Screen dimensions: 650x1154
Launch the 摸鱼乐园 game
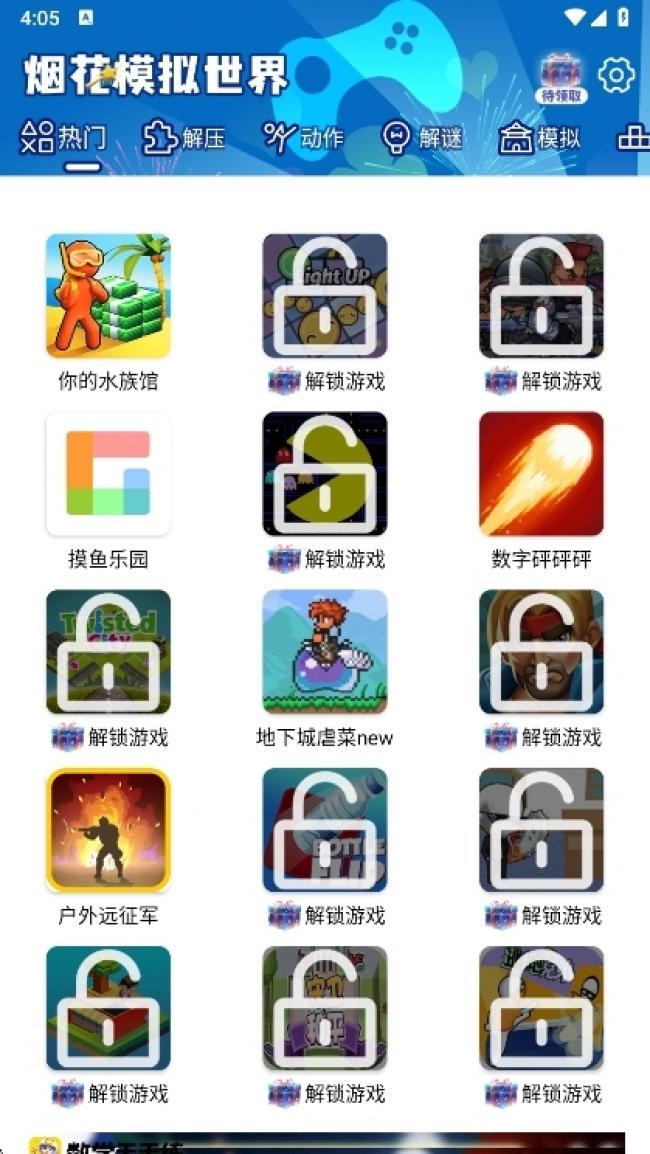tap(108, 474)
